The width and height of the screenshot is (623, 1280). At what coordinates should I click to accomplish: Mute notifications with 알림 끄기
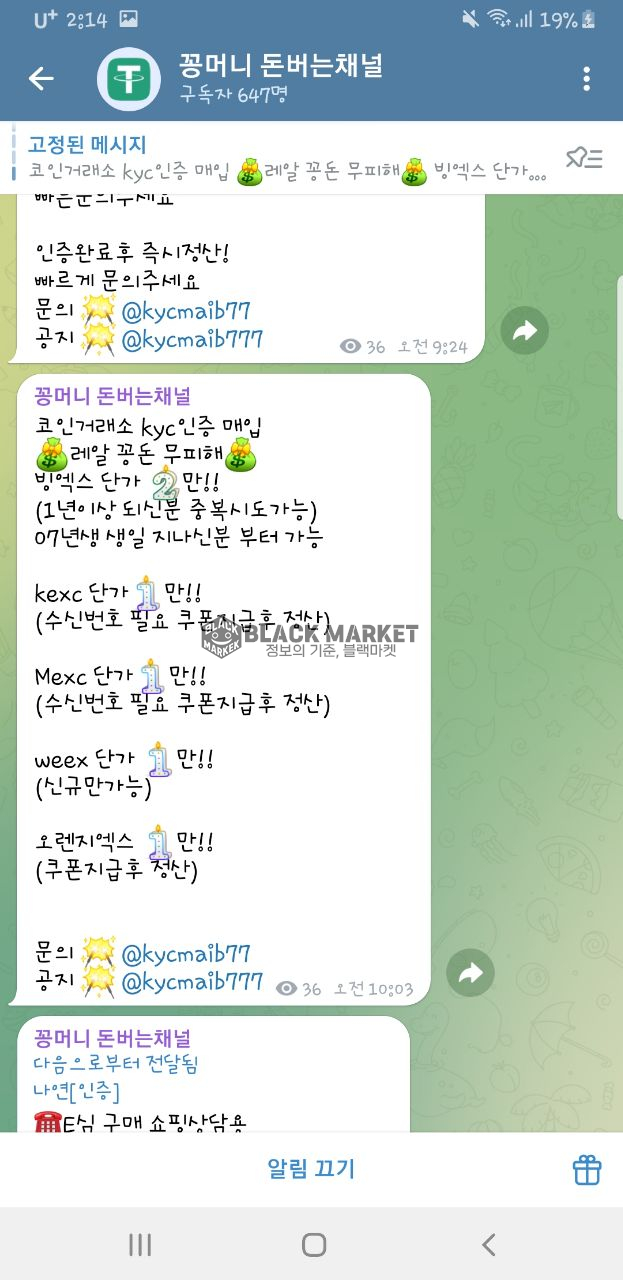(x=311, y=1169)
